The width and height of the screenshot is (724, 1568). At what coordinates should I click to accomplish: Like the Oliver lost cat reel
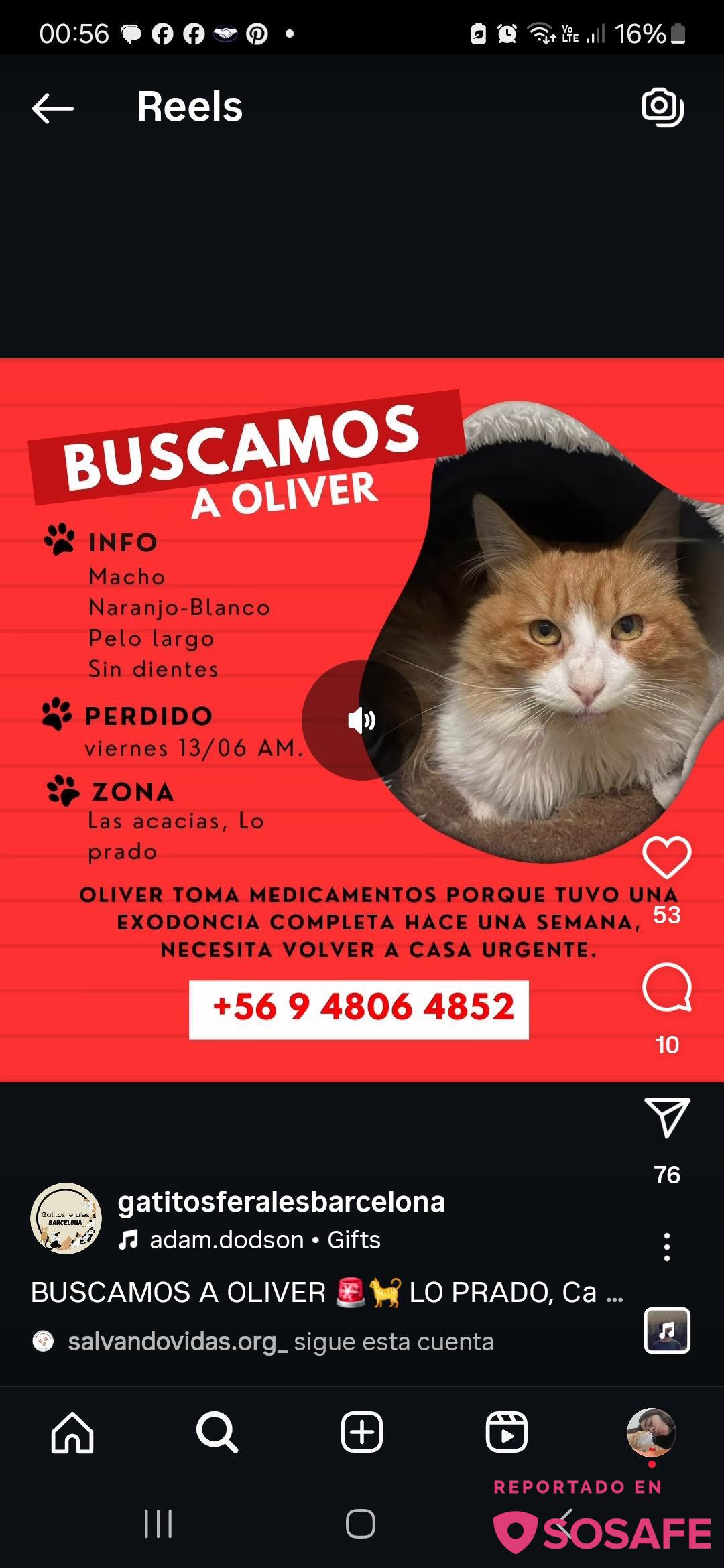[x=666, y=857]
